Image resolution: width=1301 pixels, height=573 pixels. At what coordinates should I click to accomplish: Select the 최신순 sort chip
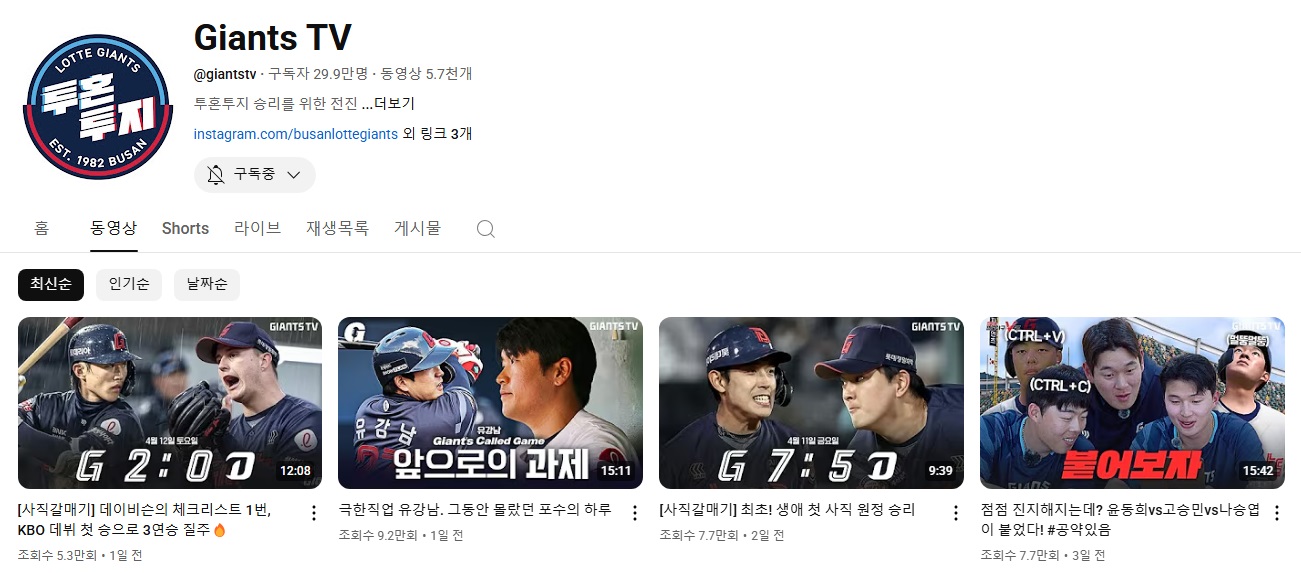tap(50, 285)
